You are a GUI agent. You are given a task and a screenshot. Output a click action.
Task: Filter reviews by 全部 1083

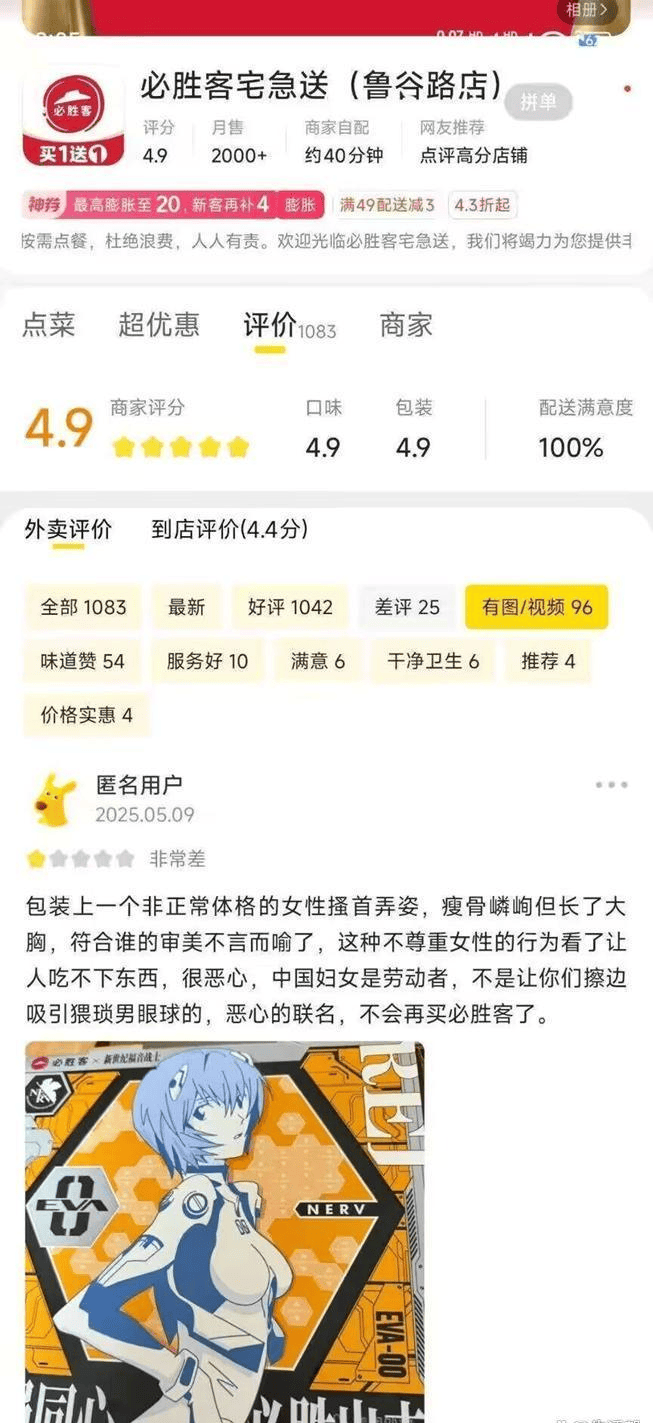click(x=83, y=607)
